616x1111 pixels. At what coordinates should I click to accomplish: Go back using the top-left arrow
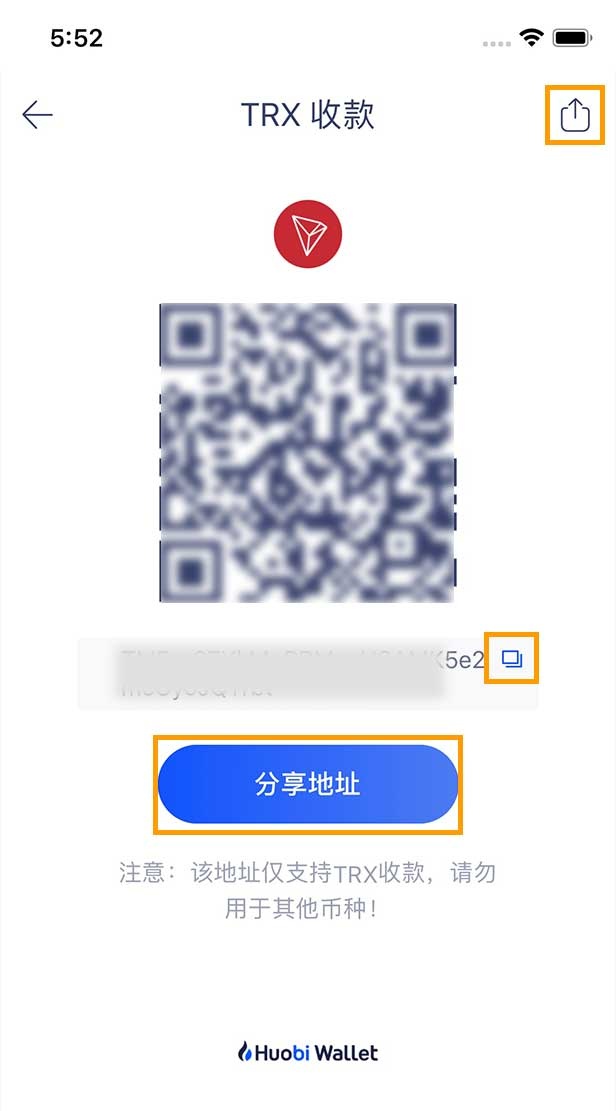coord(38,116)
